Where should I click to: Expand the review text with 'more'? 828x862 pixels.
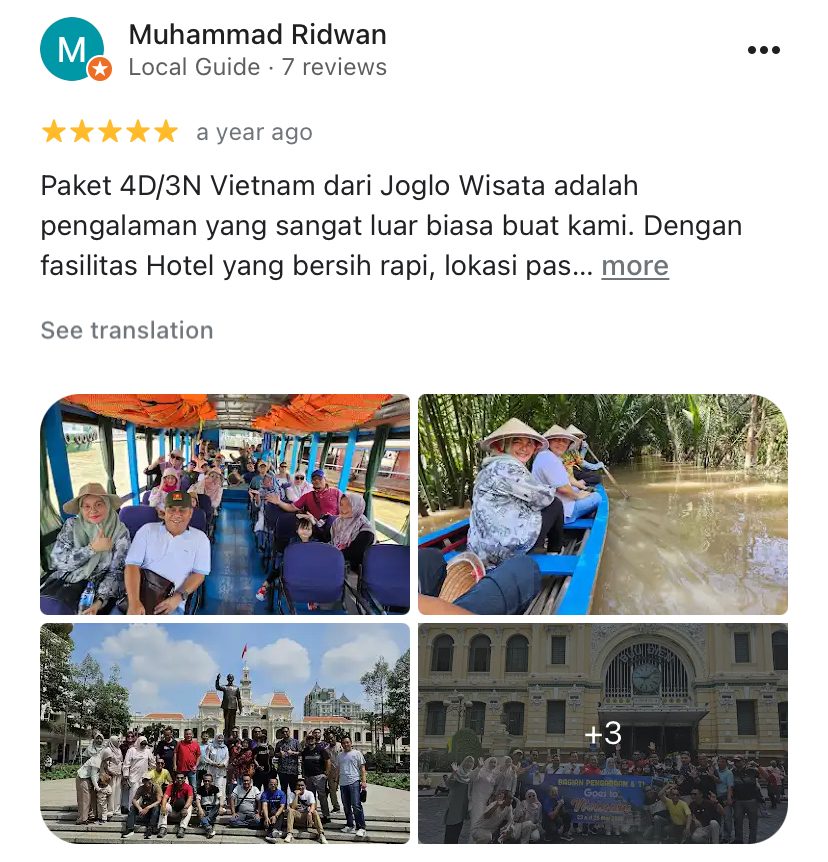pyautogui.click(x=634, y=266)
